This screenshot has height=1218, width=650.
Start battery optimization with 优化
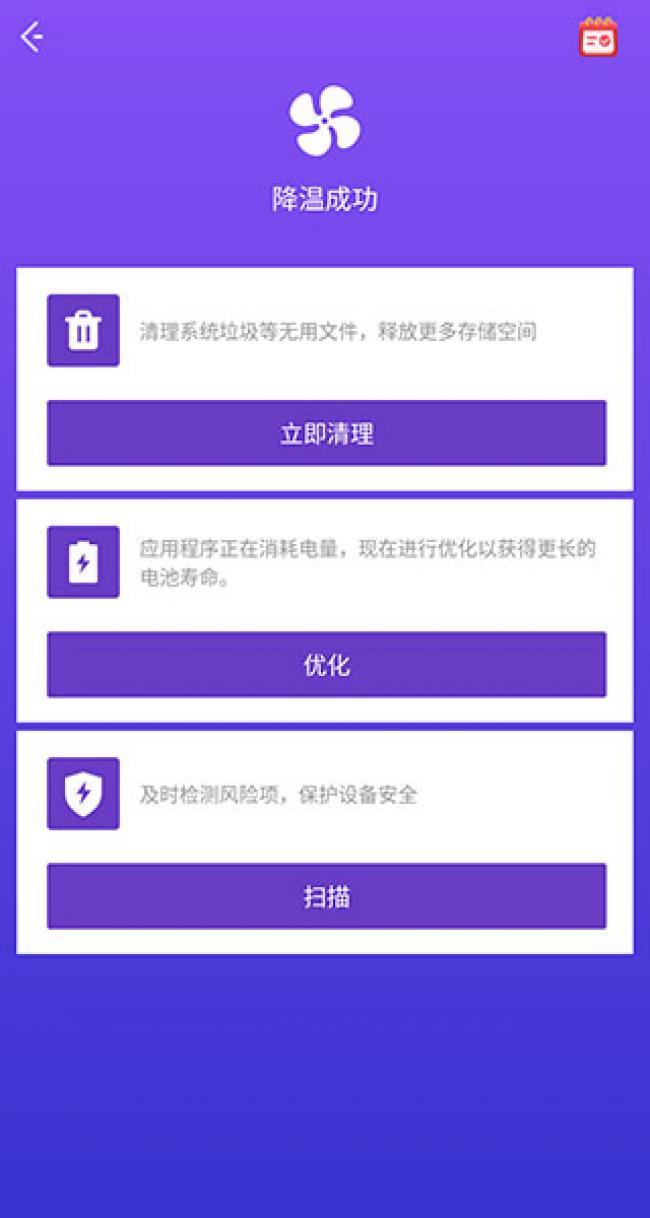326,665
